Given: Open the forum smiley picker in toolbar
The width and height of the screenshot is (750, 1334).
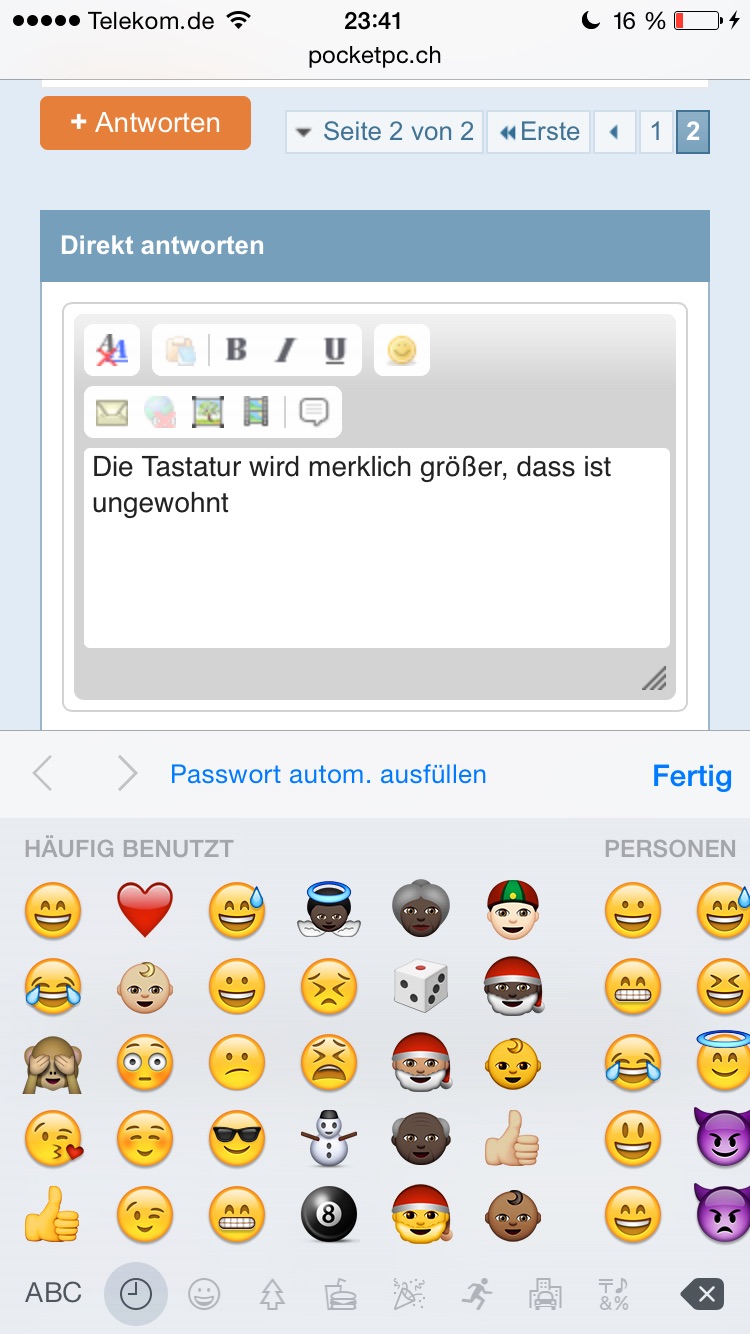Looking at the screenshot, I should [x=402, y=350].
